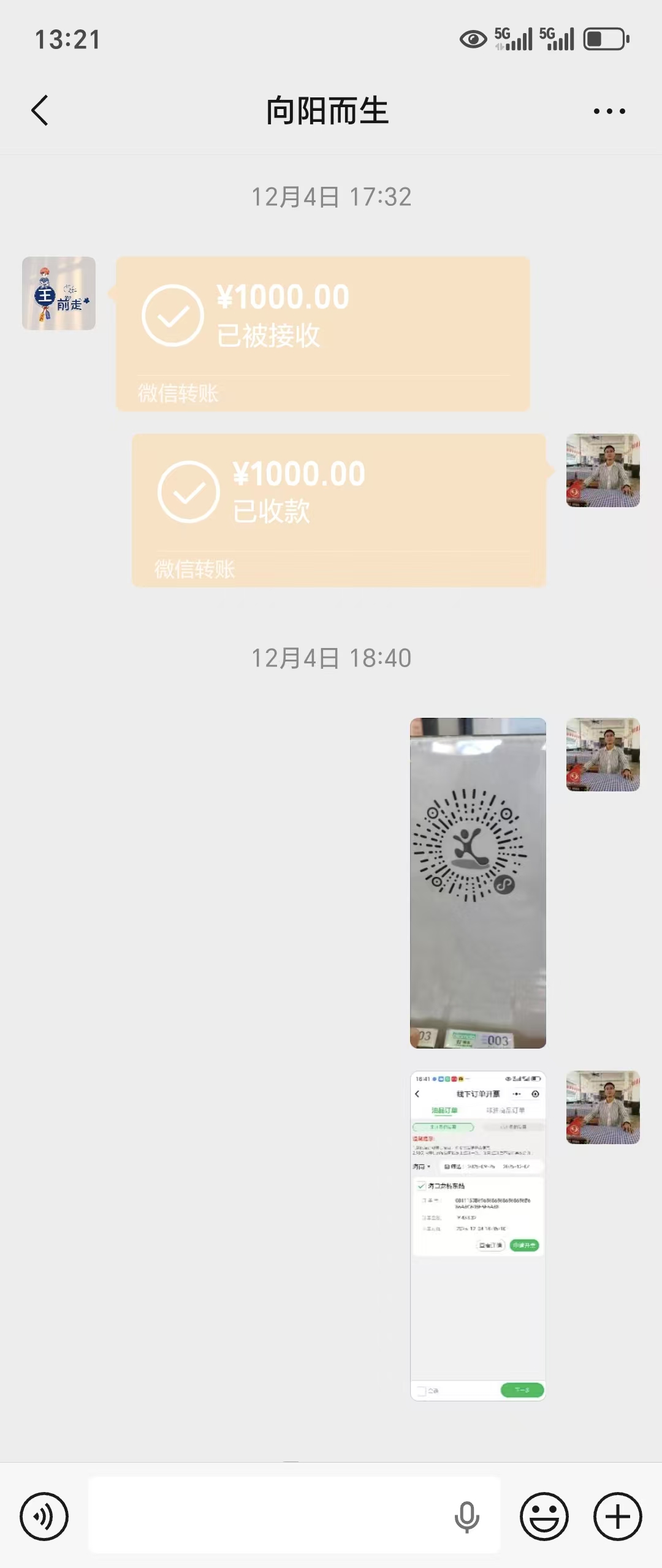Image resolution: width=662 pixels, height=1568 pixels.
Task: Open the emoji sticker panel
Action: (544, 1517)
